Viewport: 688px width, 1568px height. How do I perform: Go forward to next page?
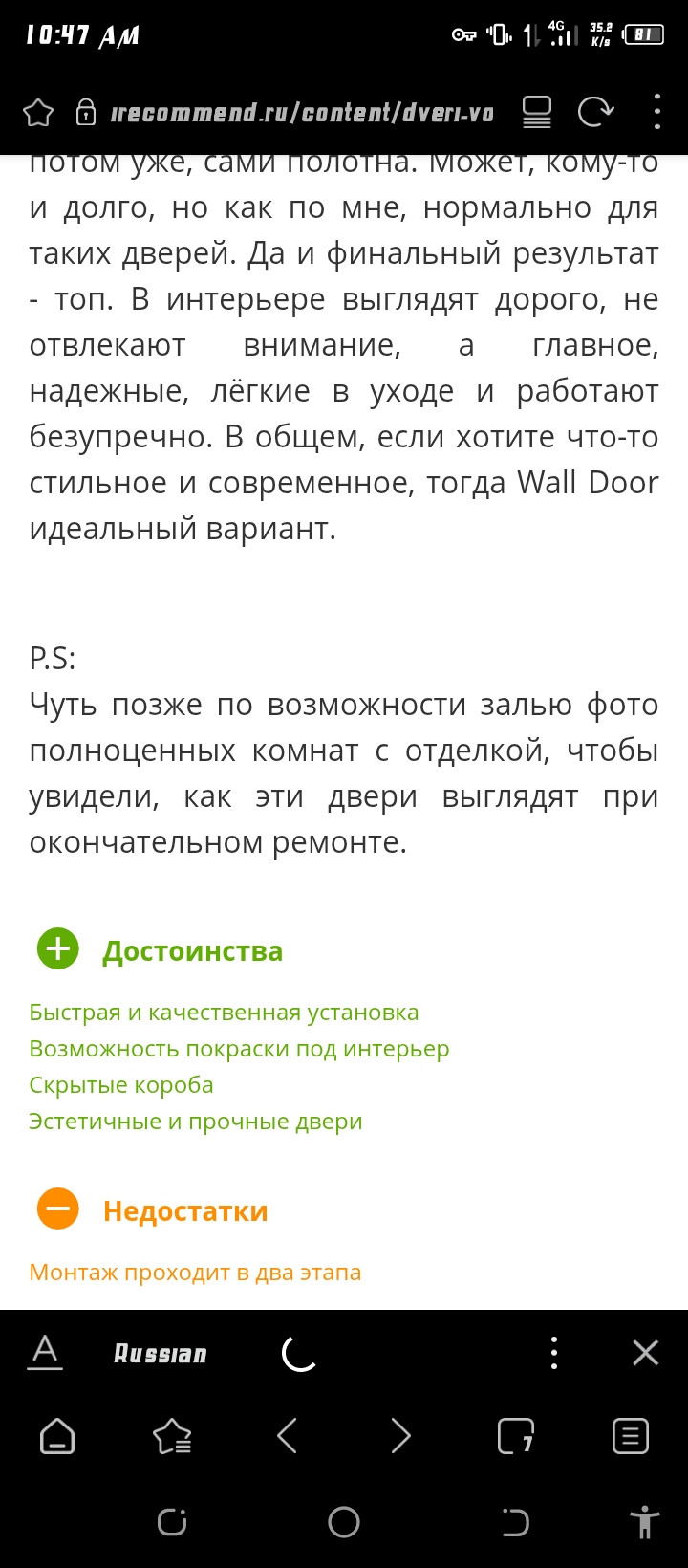point(401,1436)
